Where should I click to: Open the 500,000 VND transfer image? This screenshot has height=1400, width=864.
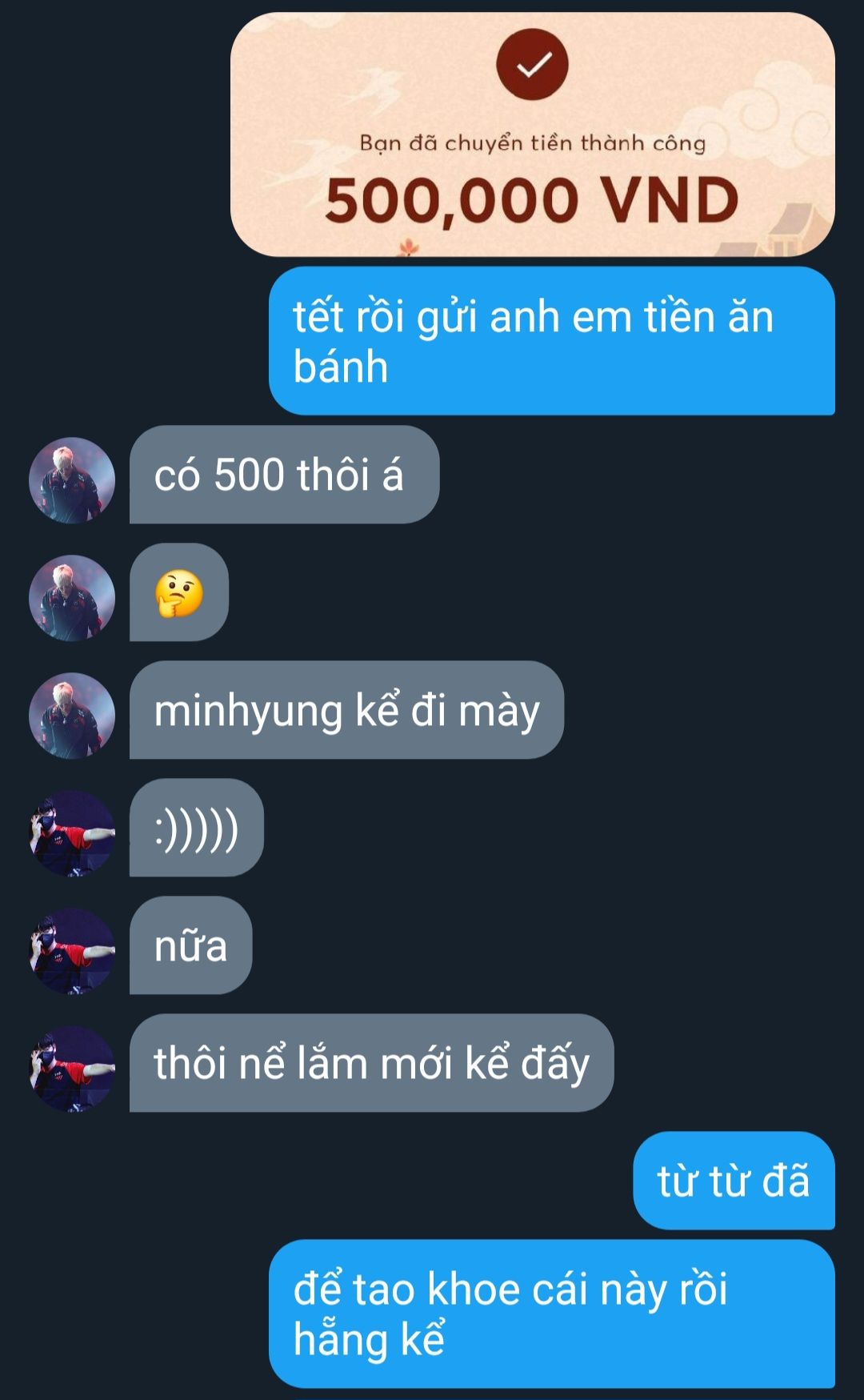click(533, 134)
